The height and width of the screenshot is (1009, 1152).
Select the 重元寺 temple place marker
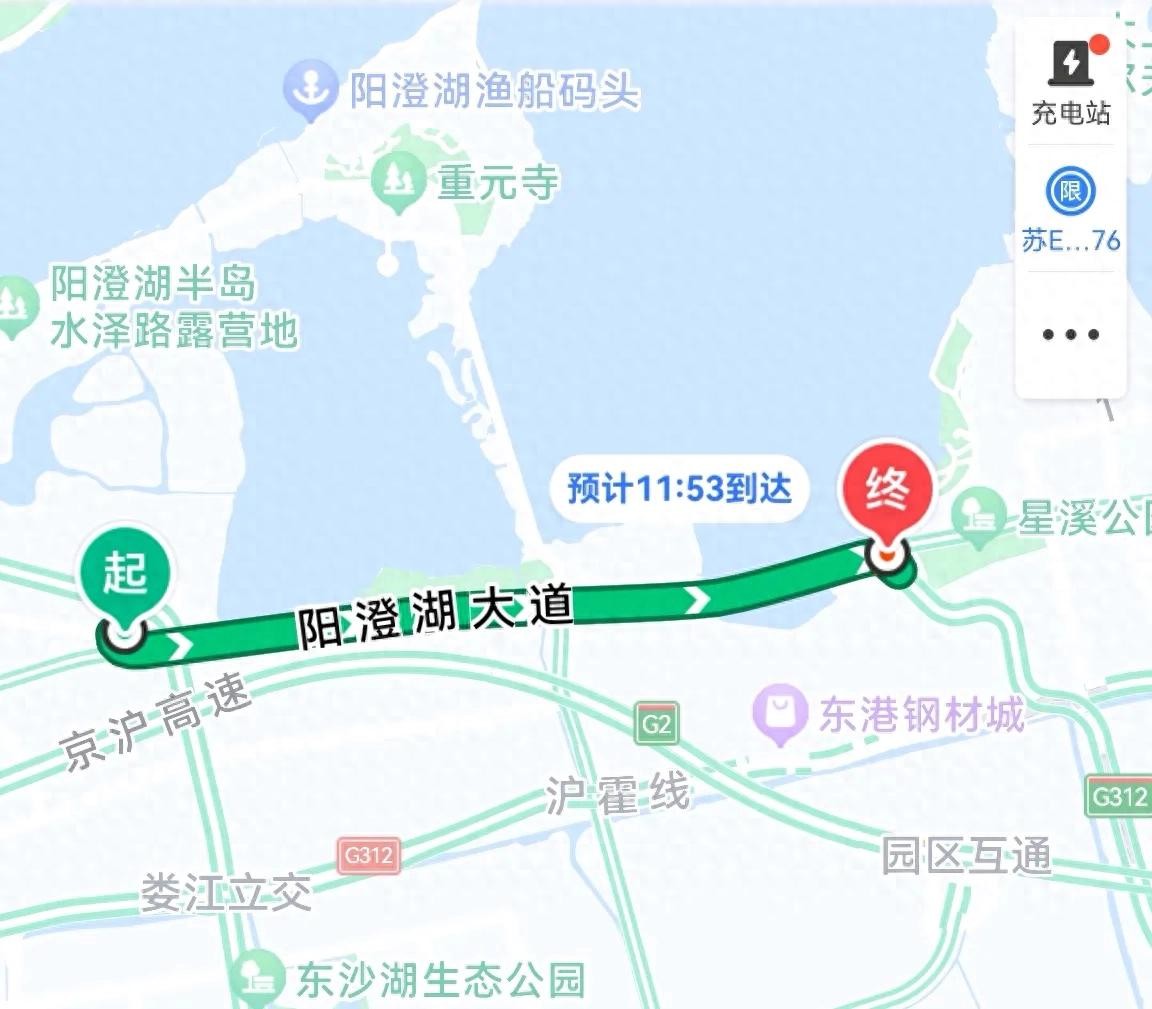click(398, 182)
